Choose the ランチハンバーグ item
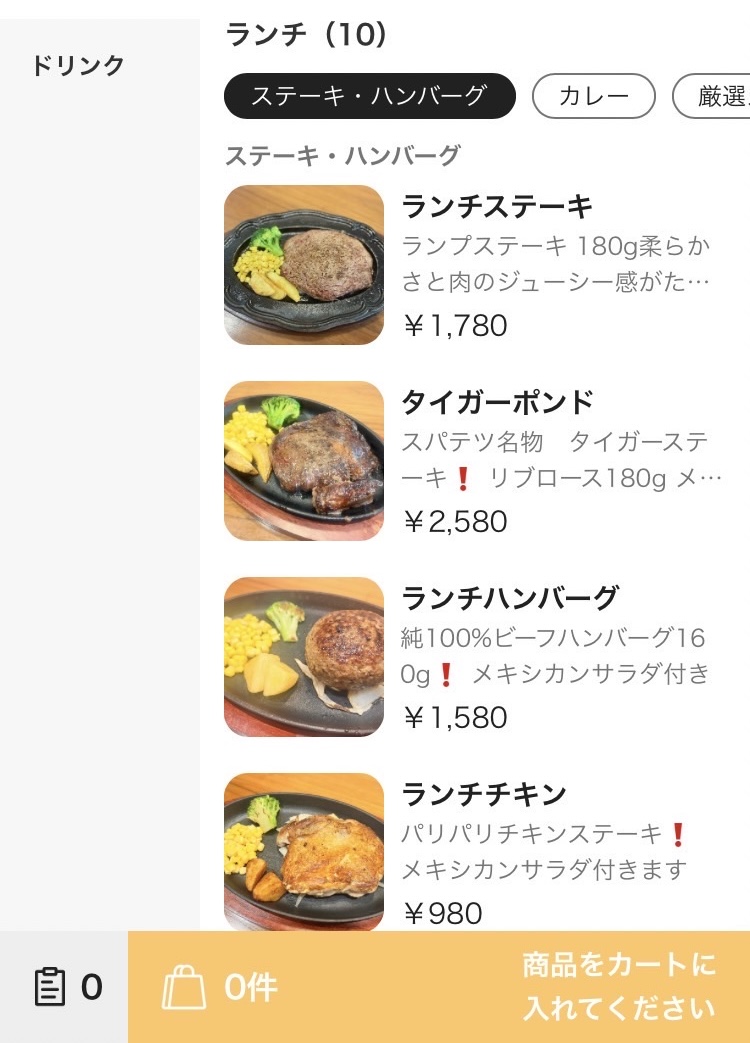Viewport: 750px width, 1043px height. click(510, 598)
